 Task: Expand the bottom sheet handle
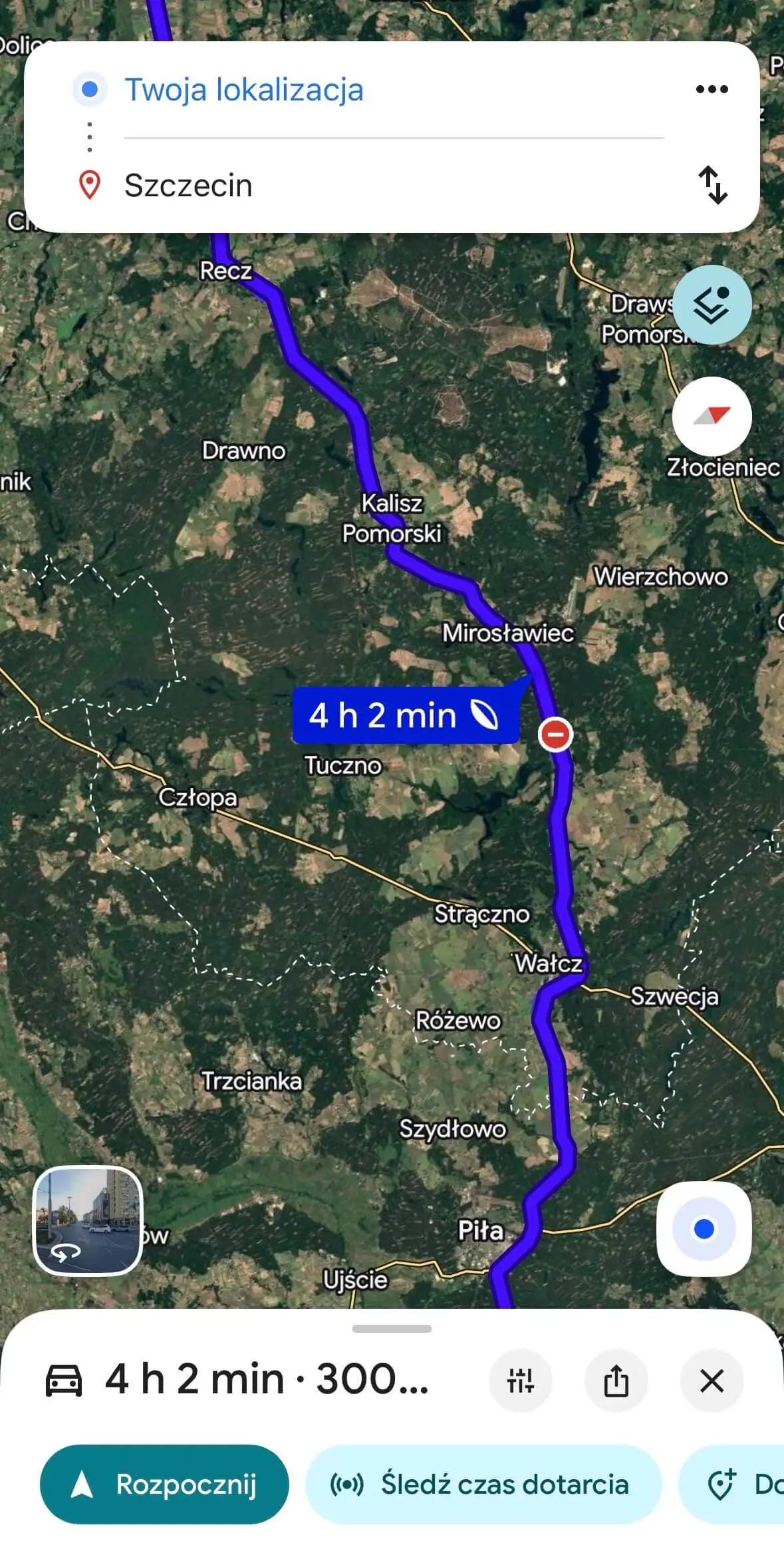coord(392,1329)
